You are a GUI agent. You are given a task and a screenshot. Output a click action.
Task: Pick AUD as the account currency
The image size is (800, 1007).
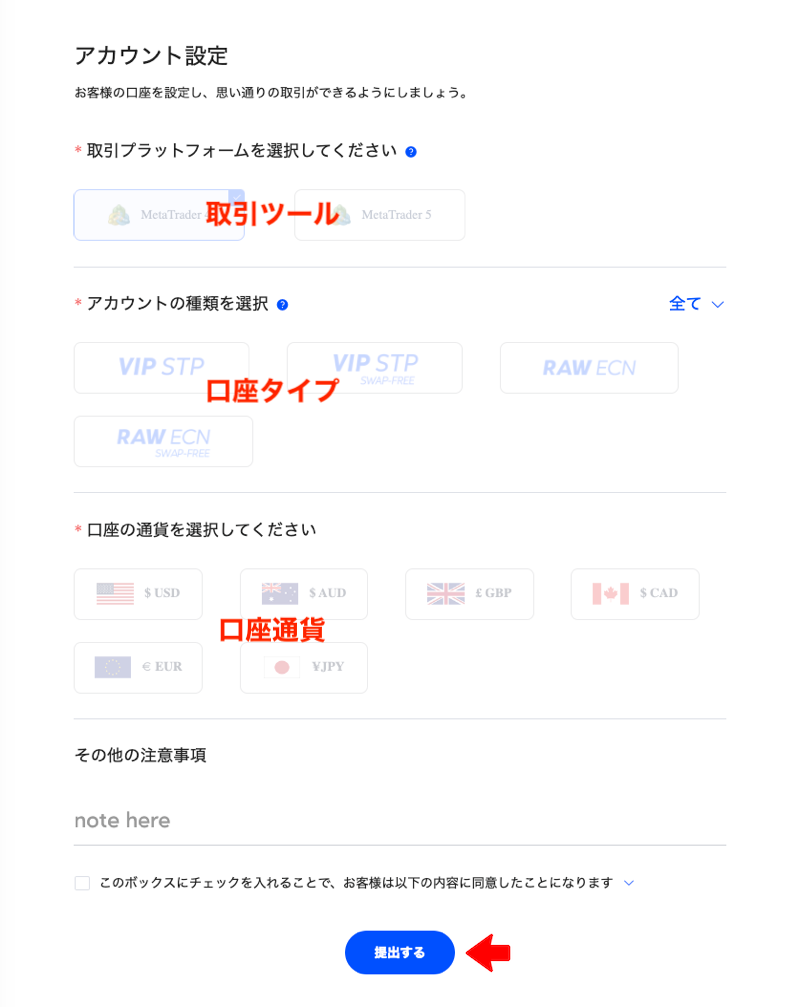(304, 593)
